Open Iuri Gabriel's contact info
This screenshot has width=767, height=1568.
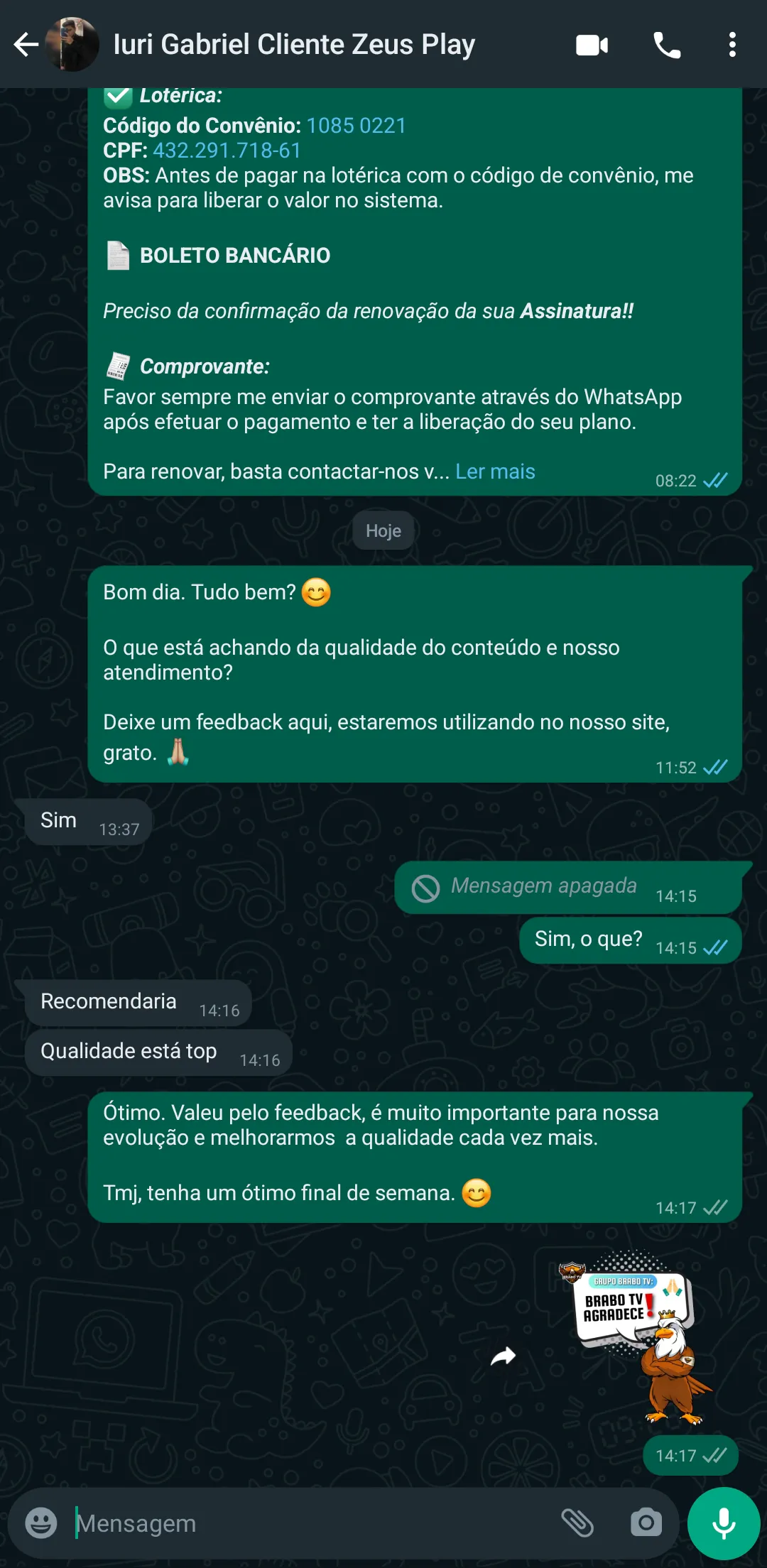coord(294,45)
